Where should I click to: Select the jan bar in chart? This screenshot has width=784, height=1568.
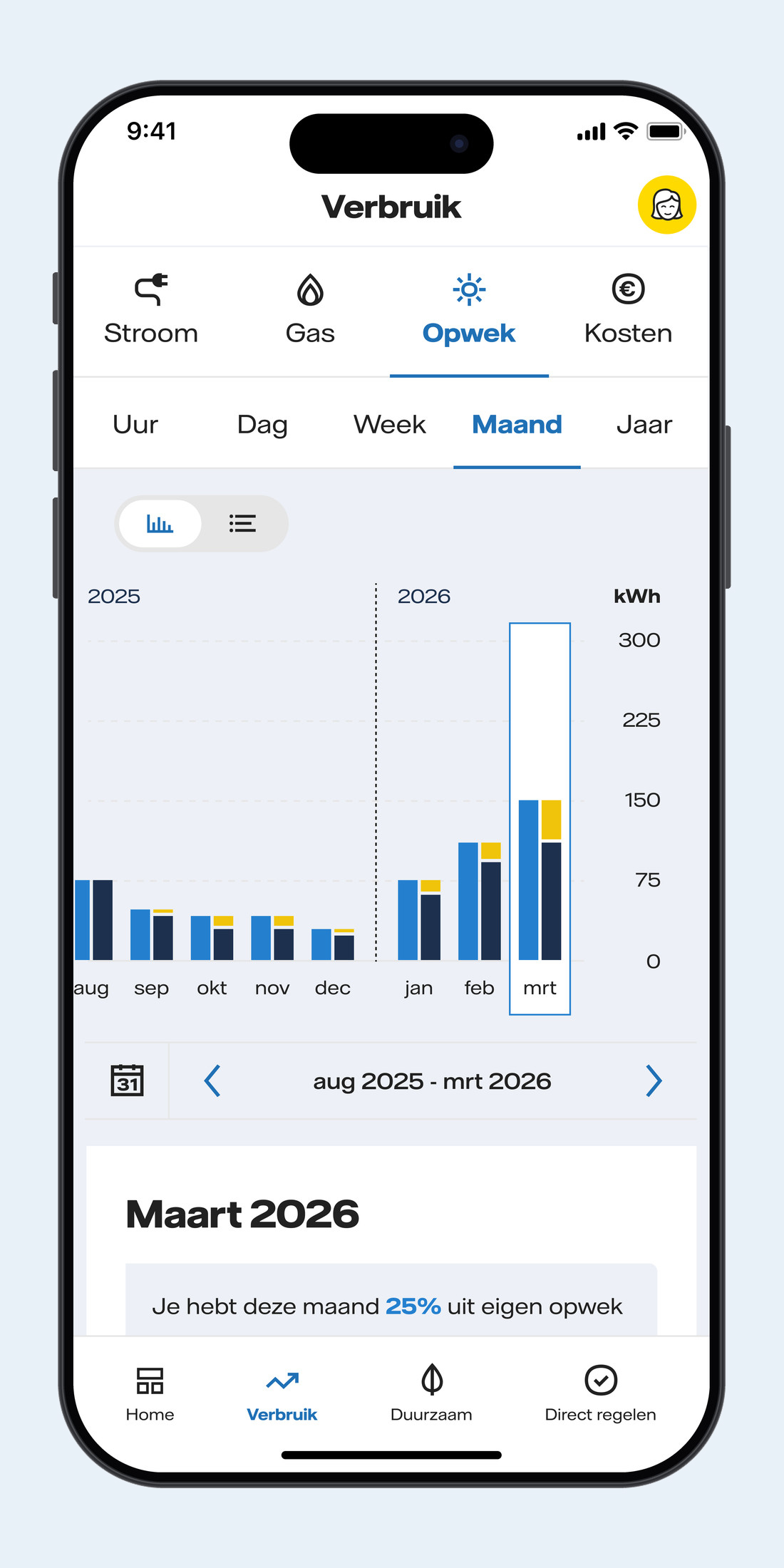(419, 920)
